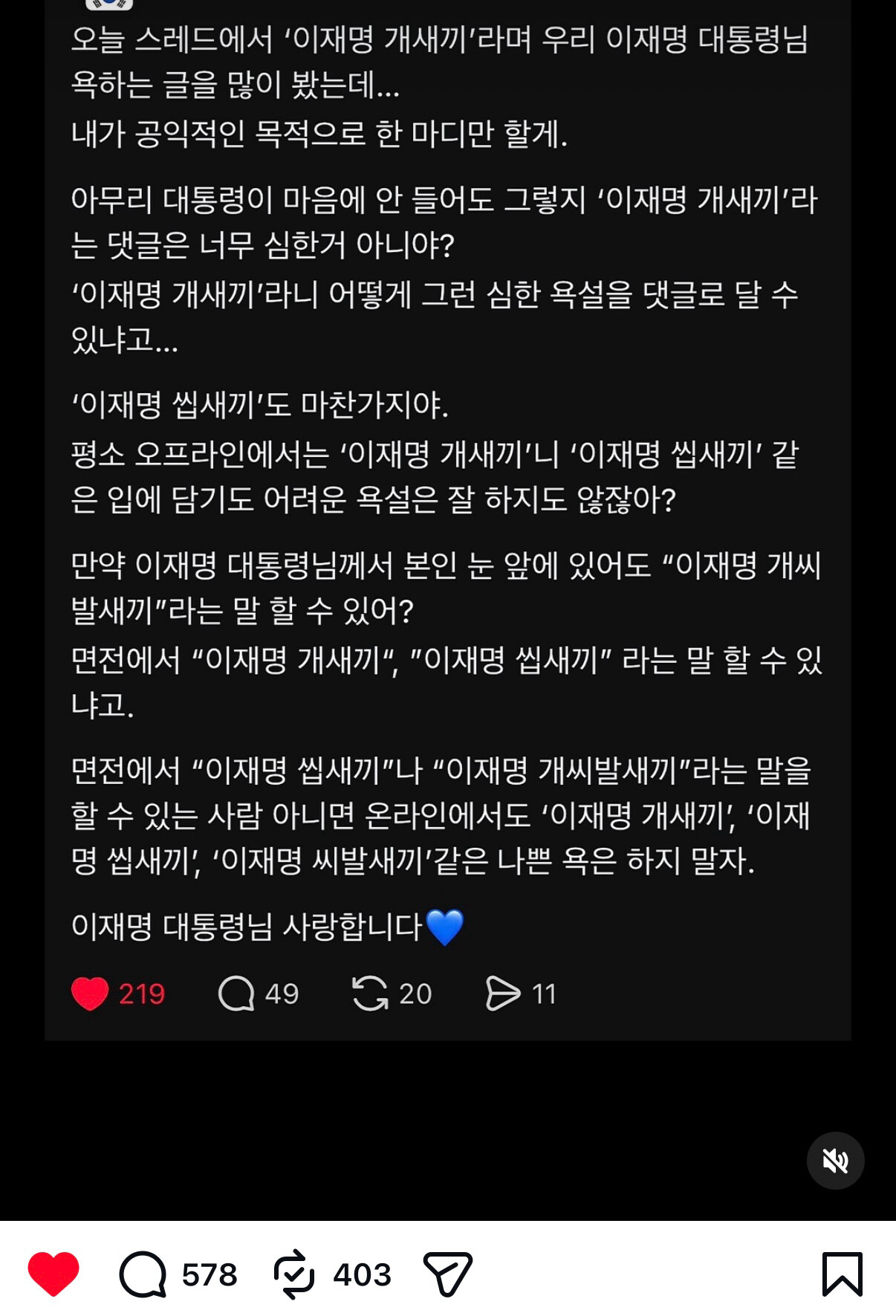
Task: Share the post via the paper plane icon
Action: coord(447,1274)
